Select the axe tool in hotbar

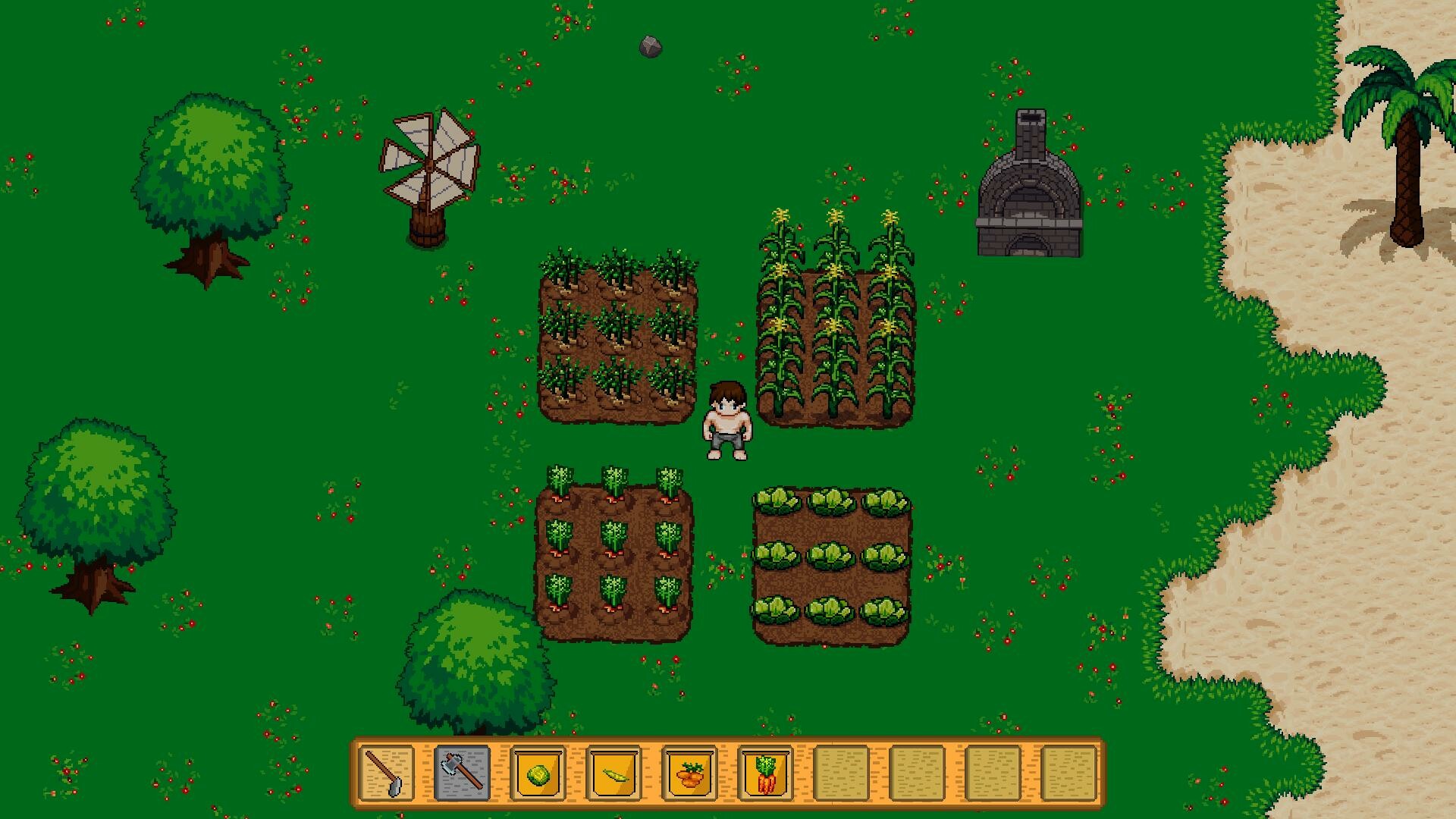click(463, 773)
